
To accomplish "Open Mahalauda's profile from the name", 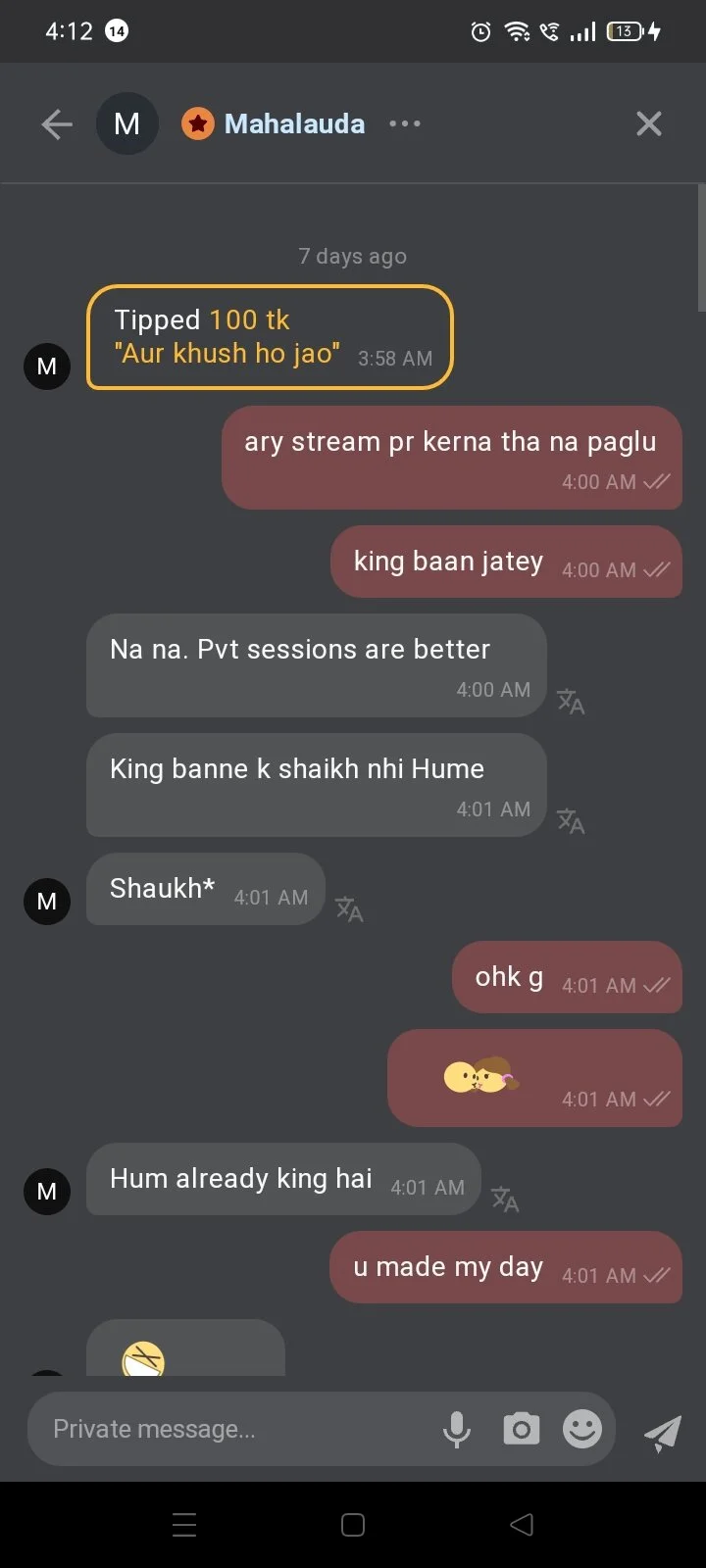I will tap(294, 124).
